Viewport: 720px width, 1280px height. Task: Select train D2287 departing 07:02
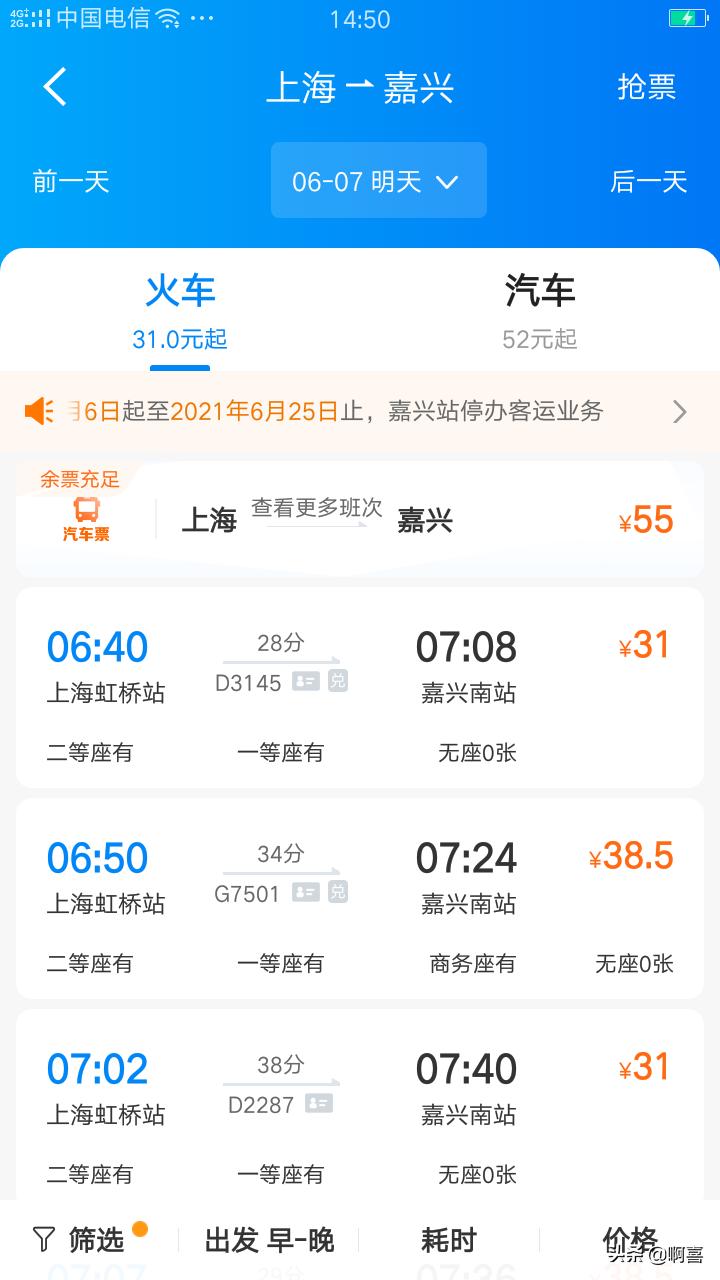360,1105
